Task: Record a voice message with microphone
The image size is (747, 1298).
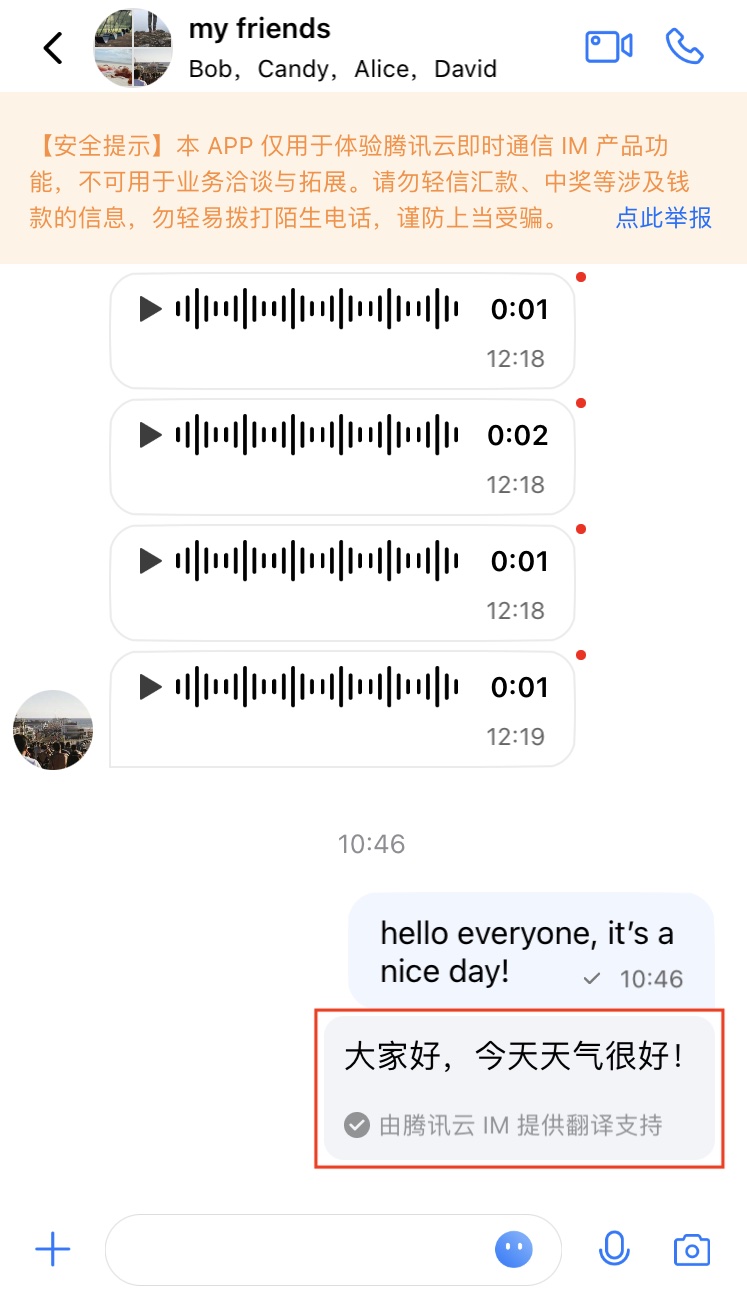Action: [x=614, y=1249]
